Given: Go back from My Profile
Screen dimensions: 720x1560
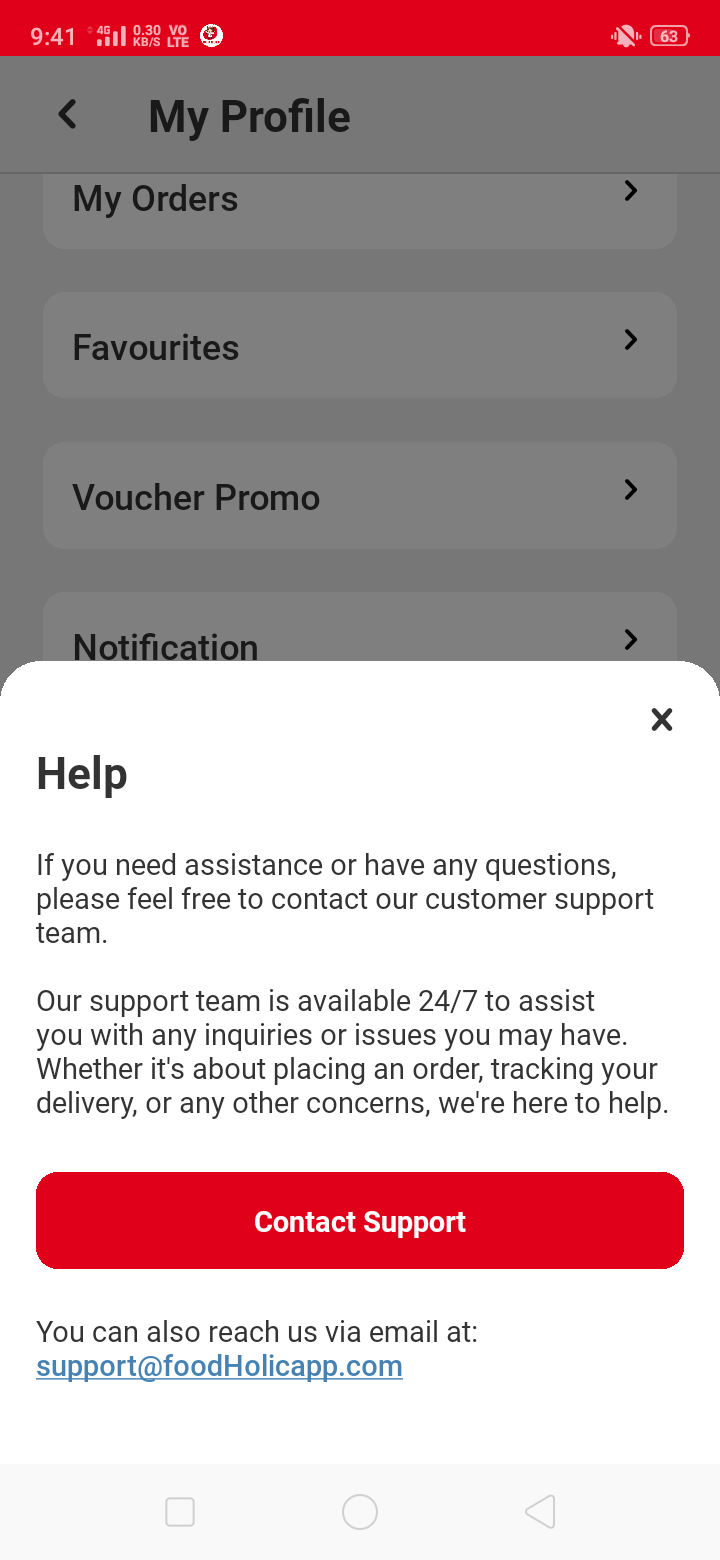Looking at the screenshot, I should (x=68, y=115).
